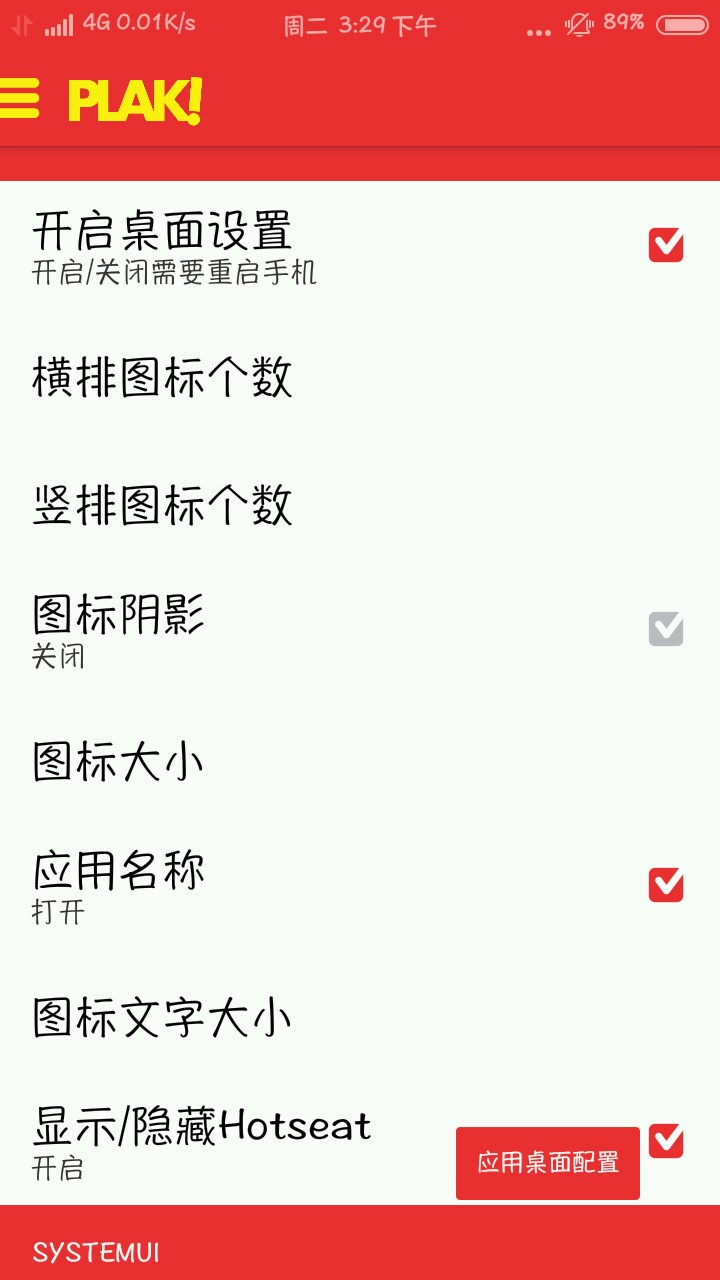Open 图标文字大小 setting
Screen dimensions: 720x1280
coord(162,1018)
